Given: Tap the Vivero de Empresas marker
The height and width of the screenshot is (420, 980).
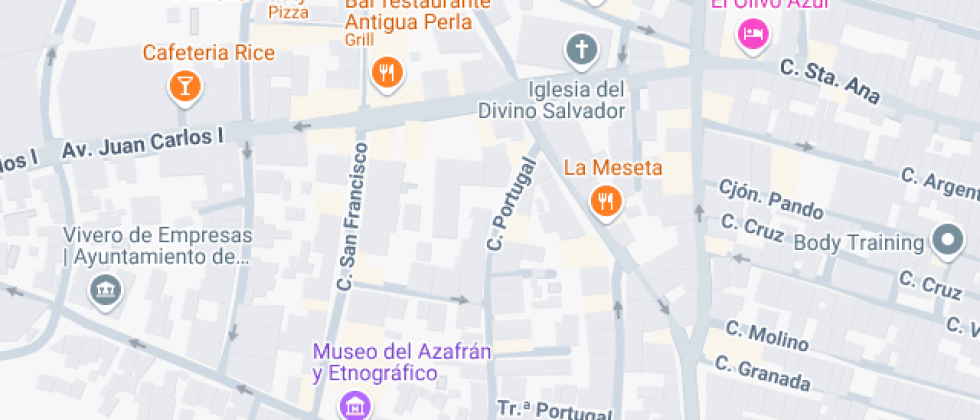Looking at the screenshot, I should pos(103,291).
